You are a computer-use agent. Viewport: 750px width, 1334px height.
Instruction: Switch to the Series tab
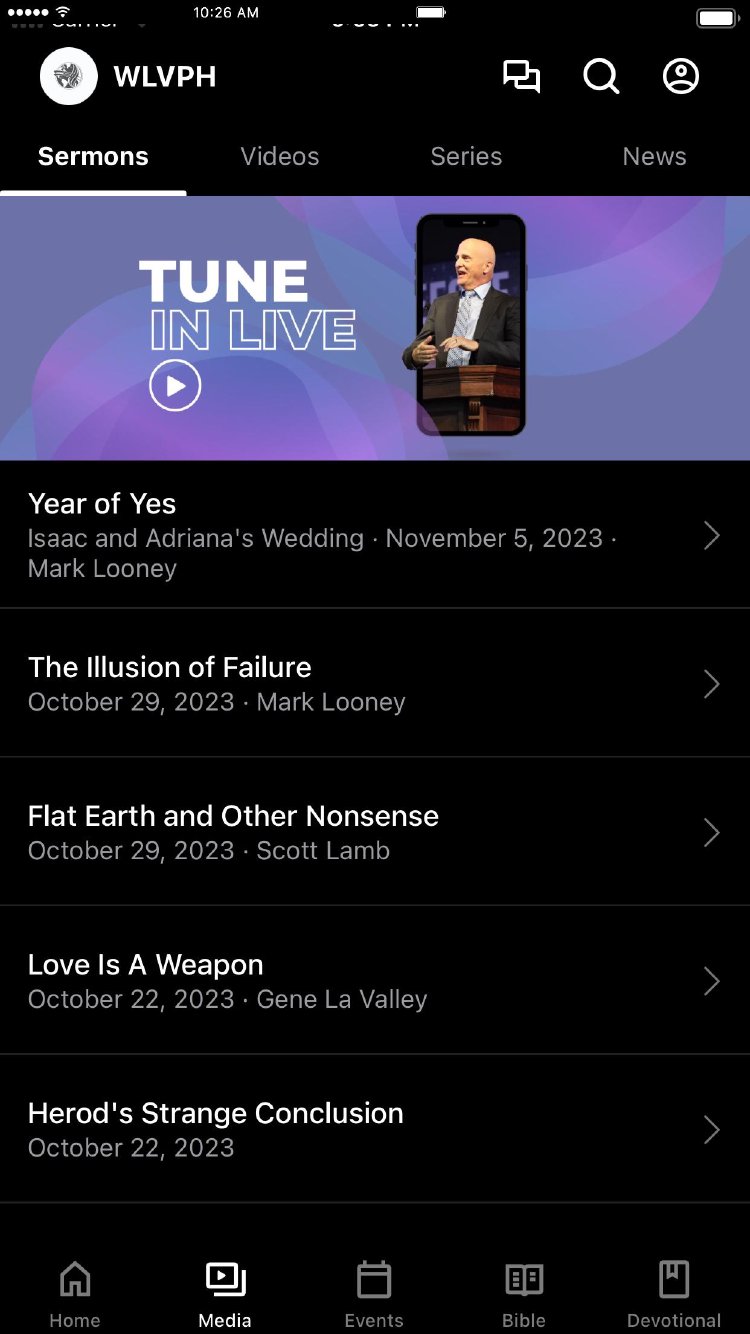466,157
